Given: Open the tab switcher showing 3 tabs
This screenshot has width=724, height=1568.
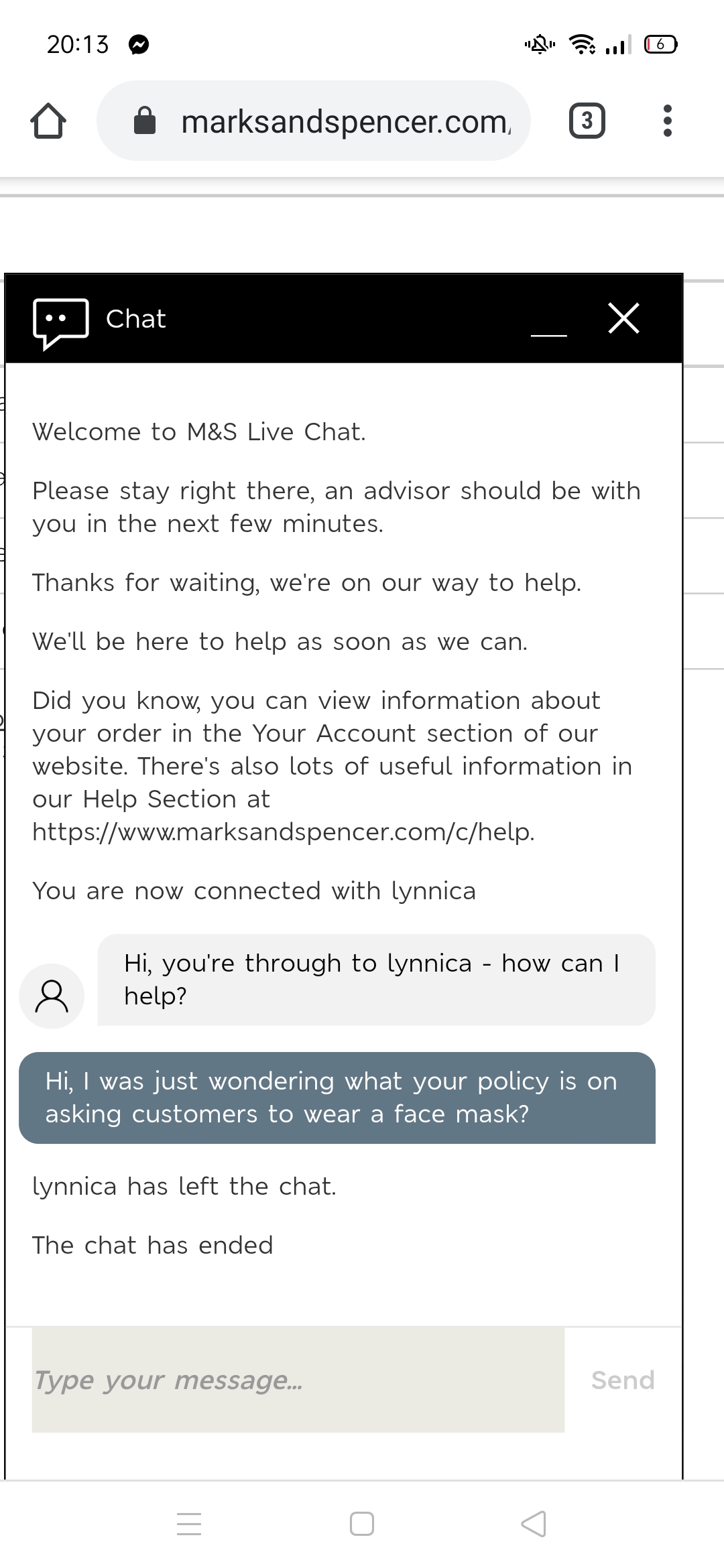Looking at the screenshot, I should point(587,121).
